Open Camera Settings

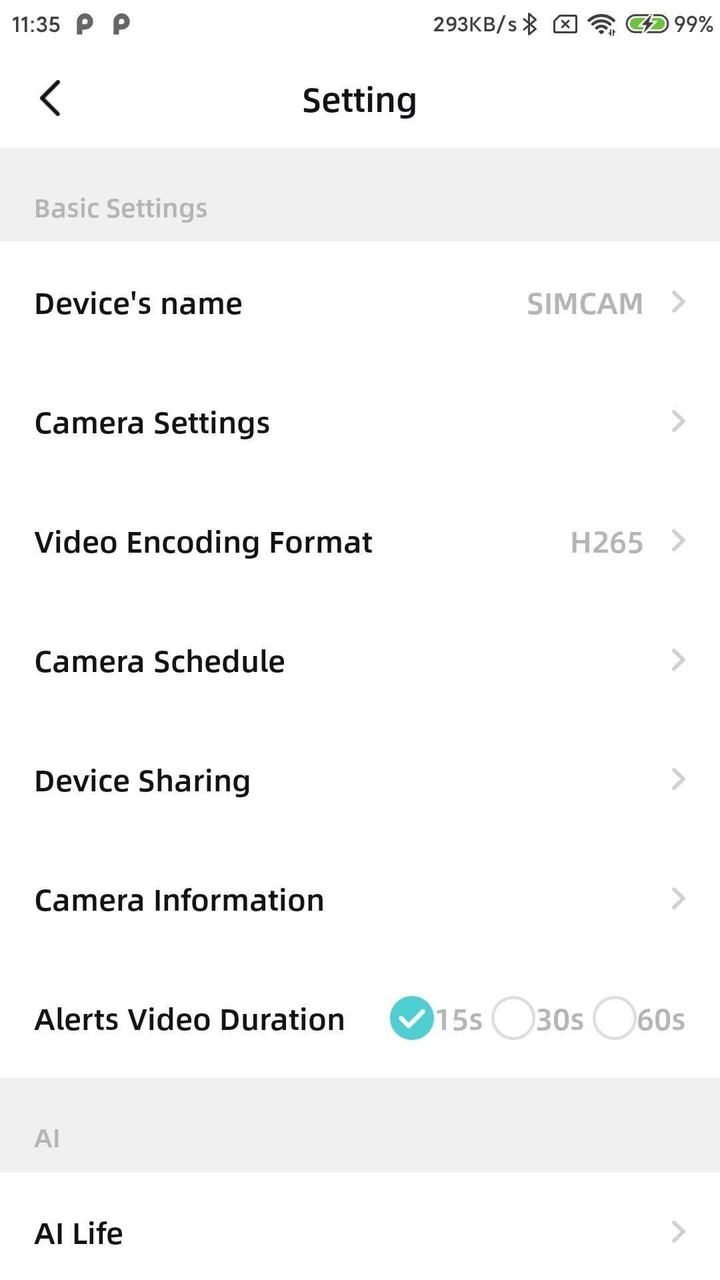click(360, 423)
